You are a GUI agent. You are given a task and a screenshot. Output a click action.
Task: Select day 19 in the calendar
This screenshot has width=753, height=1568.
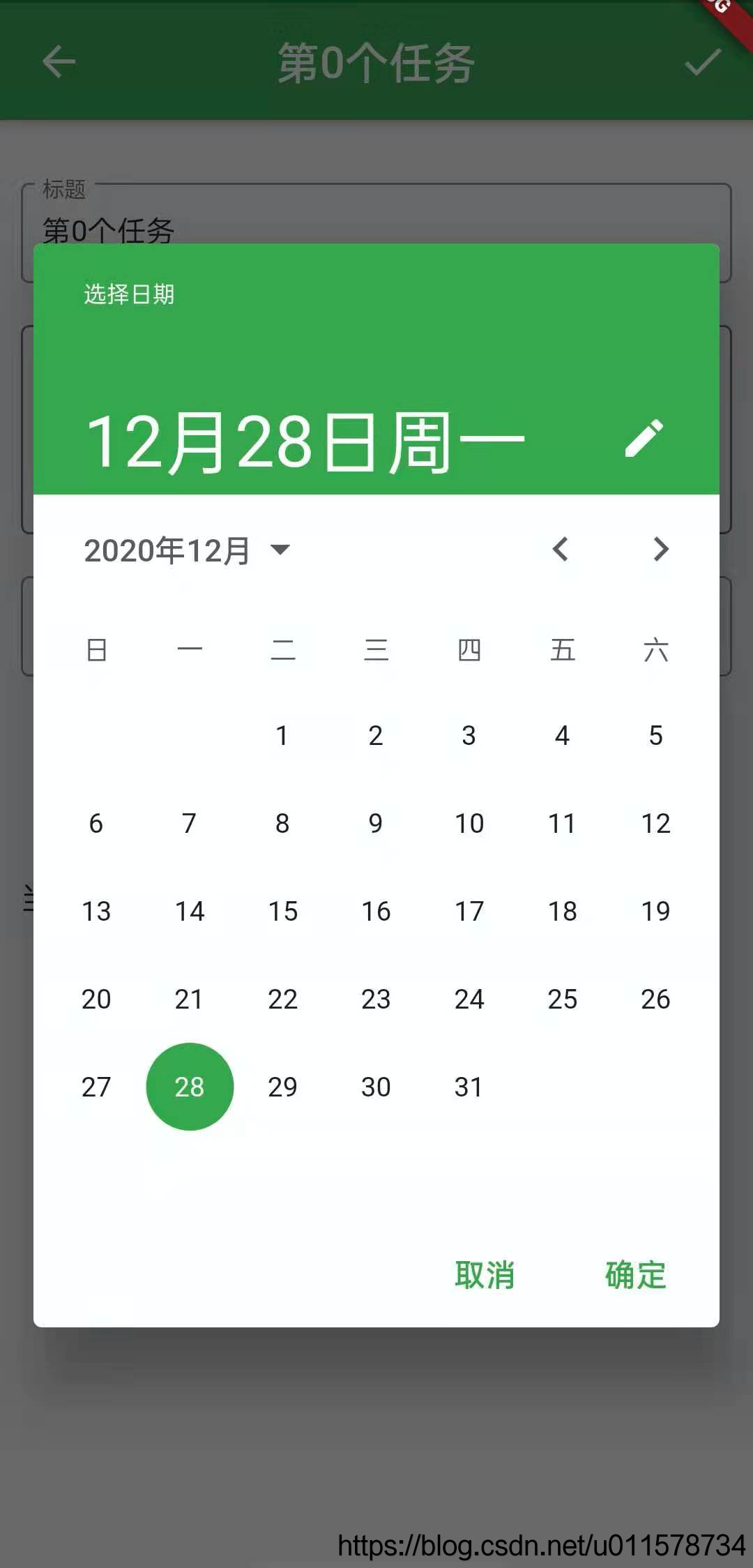[655, 911]
